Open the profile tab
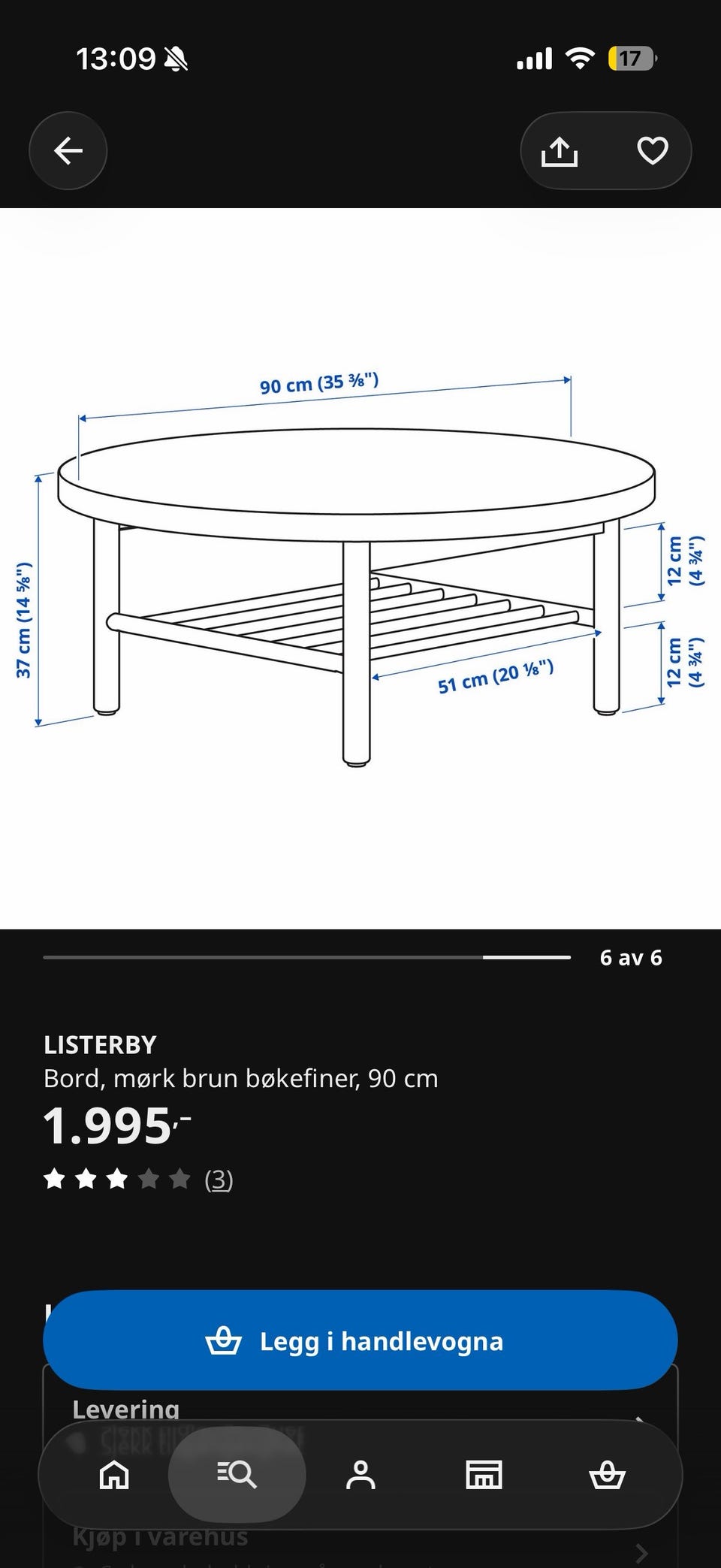The width and height of the screenshot is (721, 1568). pyautogui.click(x=360, y=1475)
